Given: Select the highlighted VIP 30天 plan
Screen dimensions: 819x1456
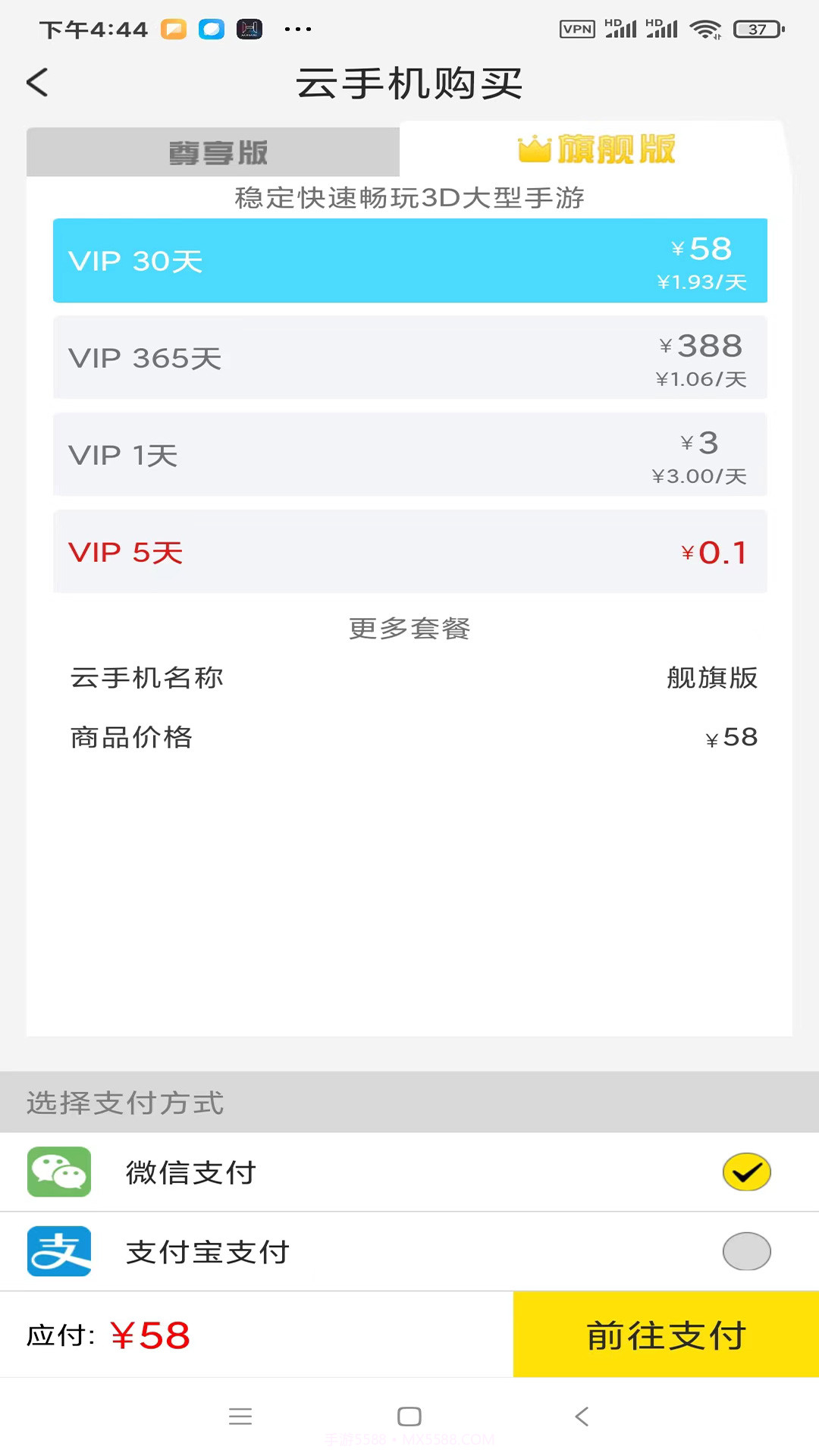Looking at the screenshot, I should click(409, 260).
